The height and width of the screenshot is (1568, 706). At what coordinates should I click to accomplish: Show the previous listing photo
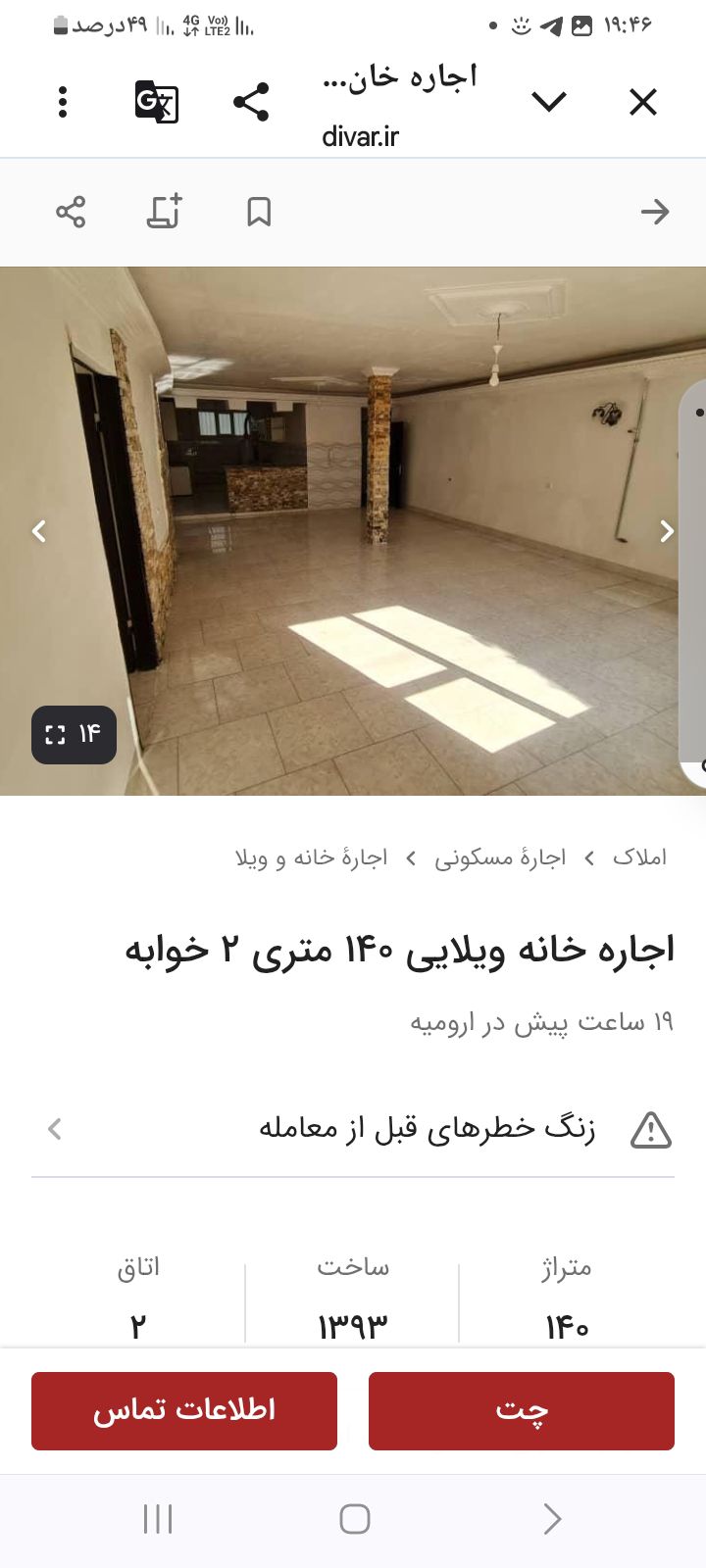[x=39, y=531]
